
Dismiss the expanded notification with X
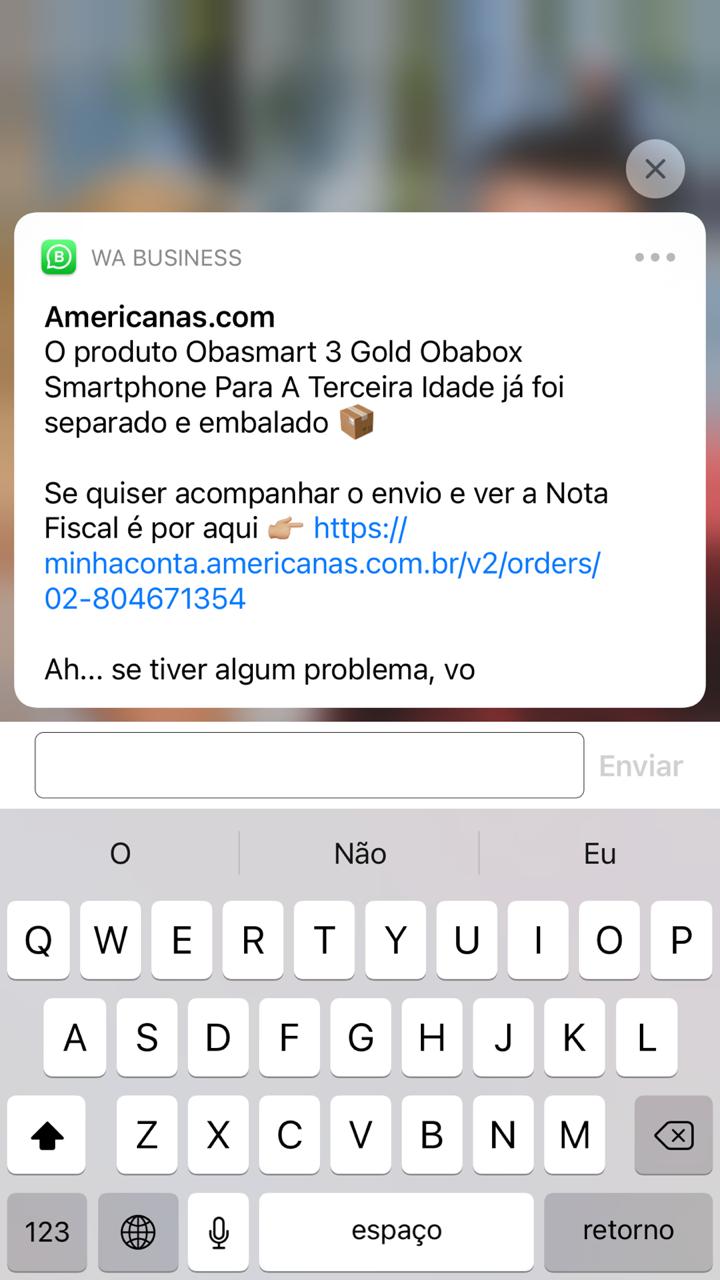coord(655,169)
